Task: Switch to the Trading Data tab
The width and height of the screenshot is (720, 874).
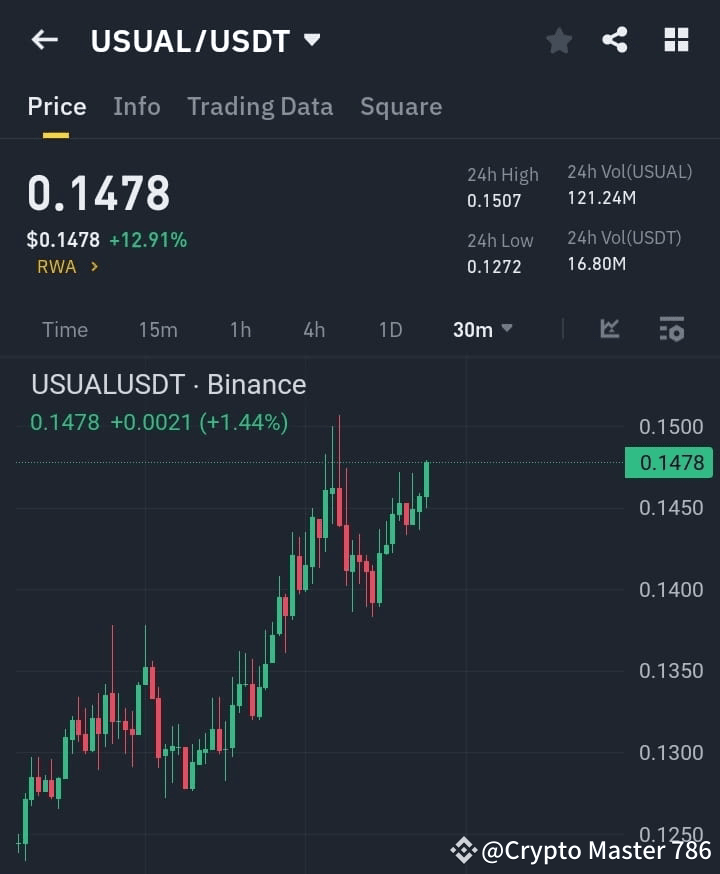Action: 260,106
